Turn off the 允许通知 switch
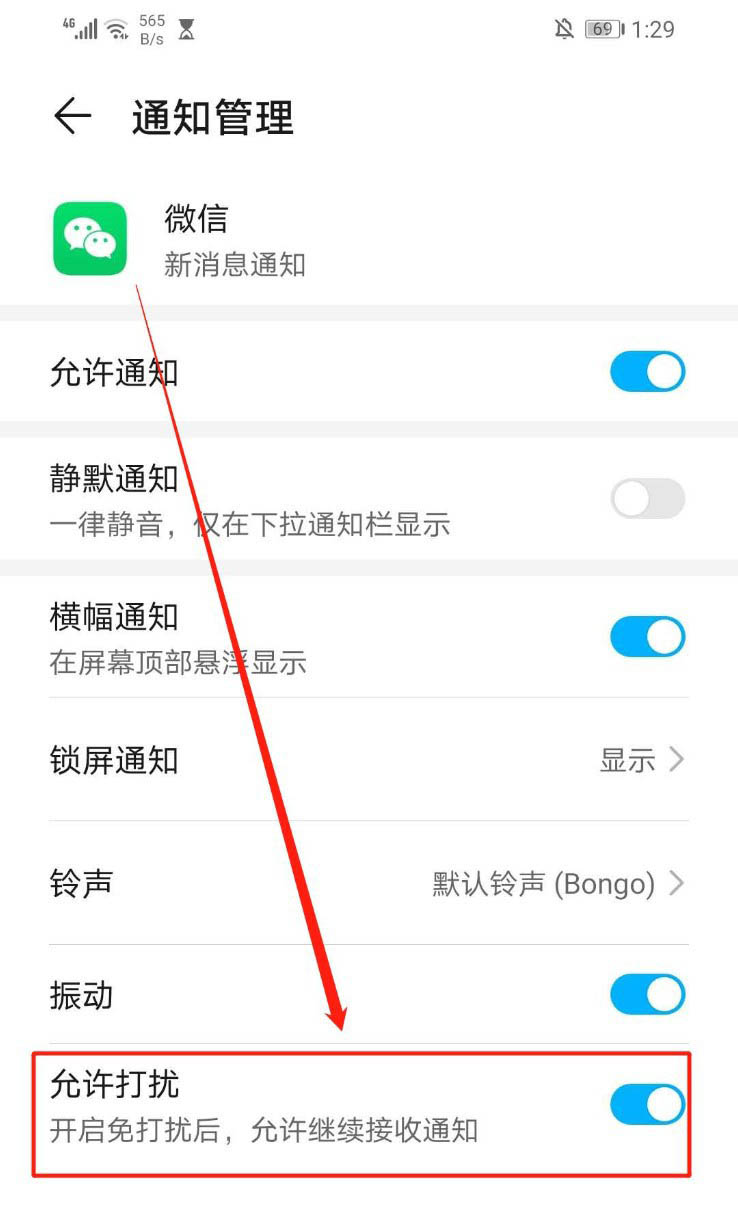The image size is (738, 1212). point(647,372)
